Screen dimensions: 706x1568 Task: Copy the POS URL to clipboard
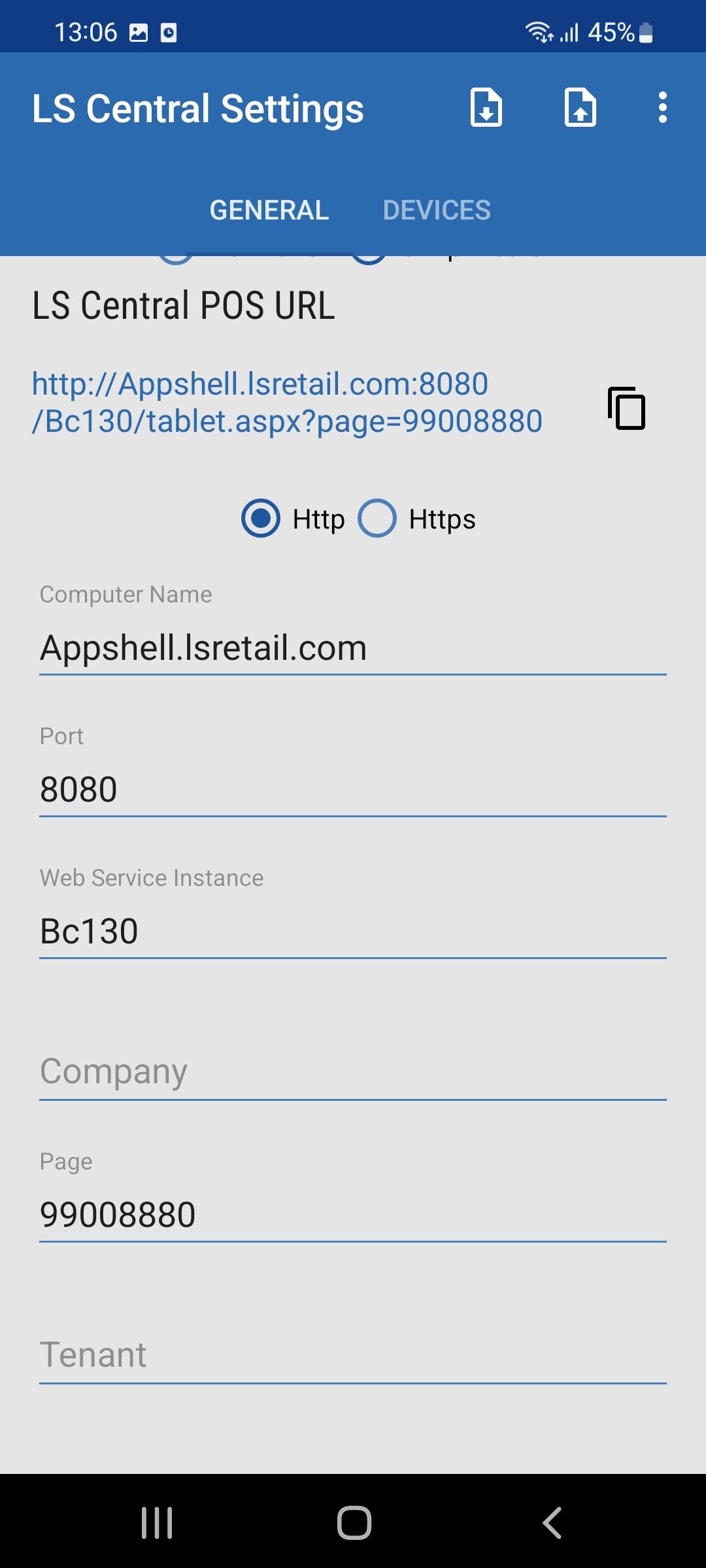pos(626,408)
